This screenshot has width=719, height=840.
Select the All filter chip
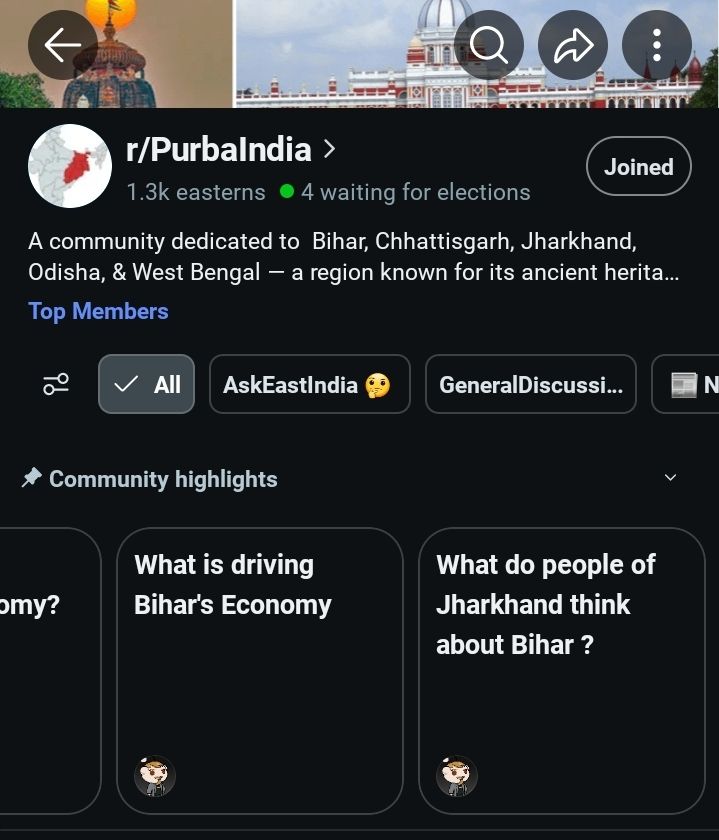coord(146,384)
